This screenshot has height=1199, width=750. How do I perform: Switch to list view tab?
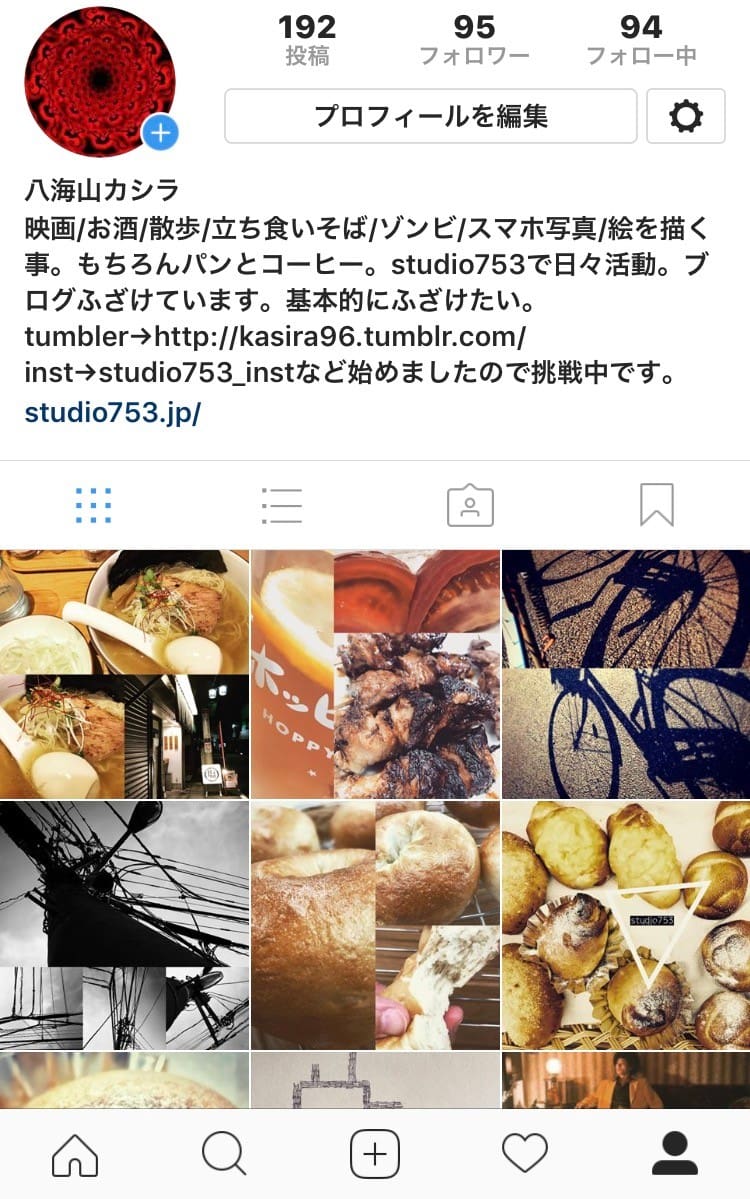click(281, 506)
